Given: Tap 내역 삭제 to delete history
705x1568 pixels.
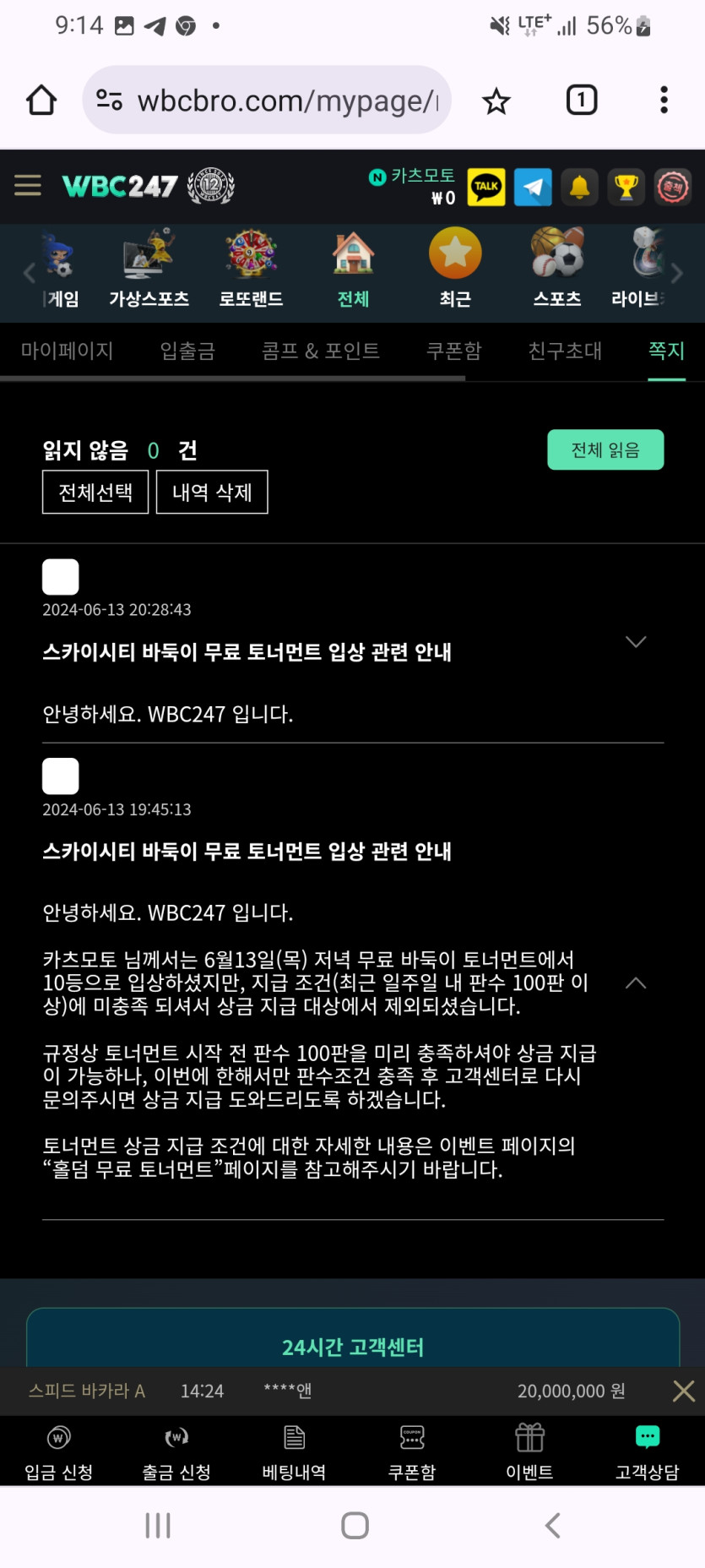Looking at the screenshot, I should pos(212,492).
